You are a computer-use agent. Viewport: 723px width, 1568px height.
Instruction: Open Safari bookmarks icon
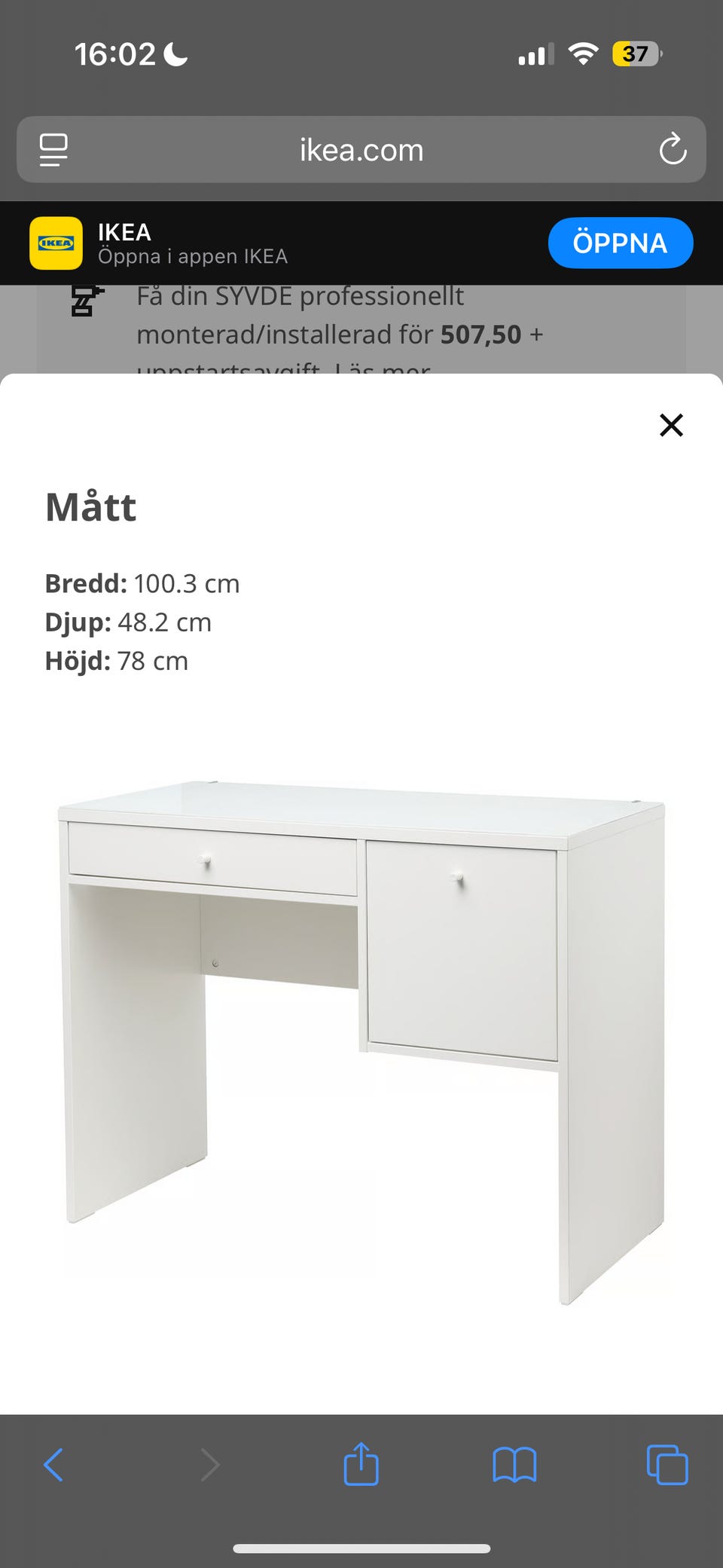click(514, 1464)
